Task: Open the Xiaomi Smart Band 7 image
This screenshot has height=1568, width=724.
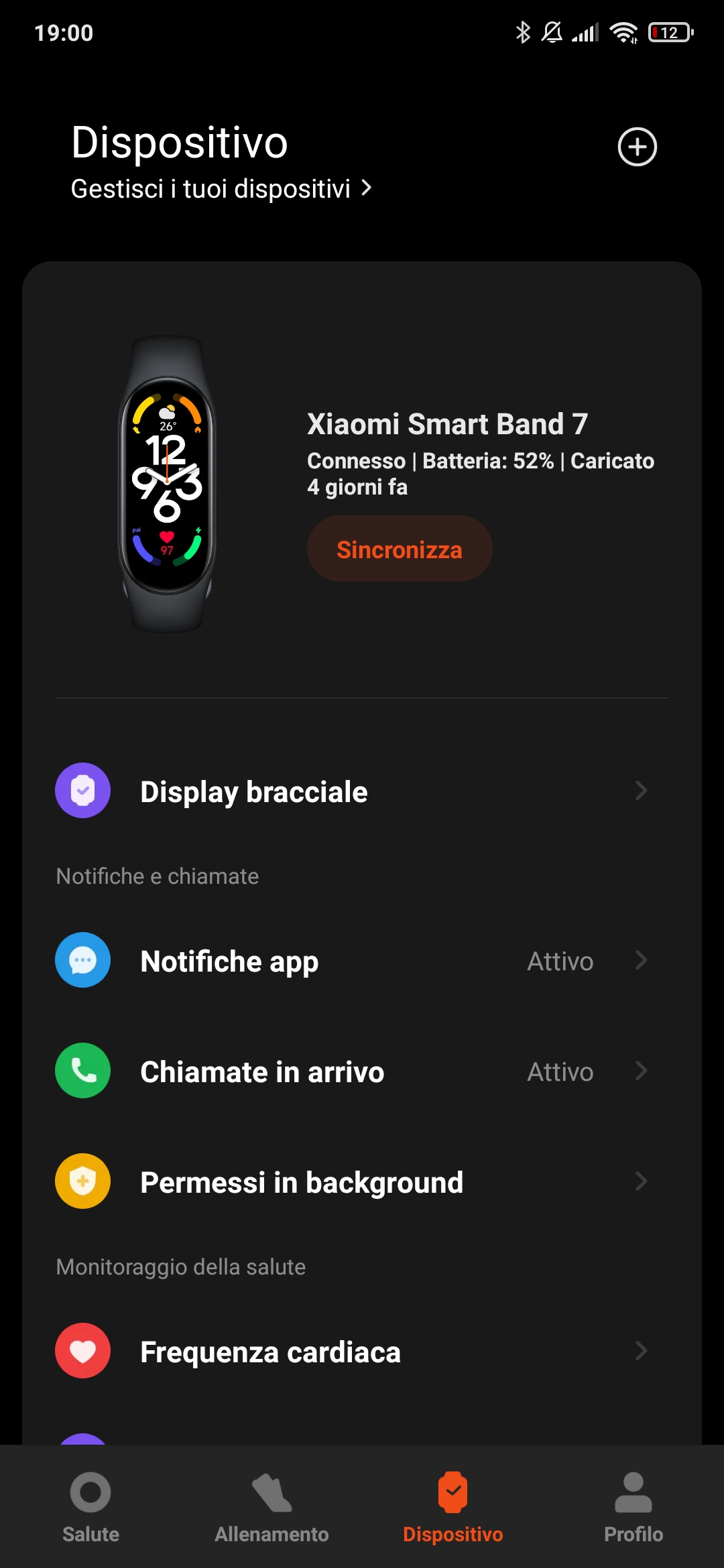Action: click(167, 484)
